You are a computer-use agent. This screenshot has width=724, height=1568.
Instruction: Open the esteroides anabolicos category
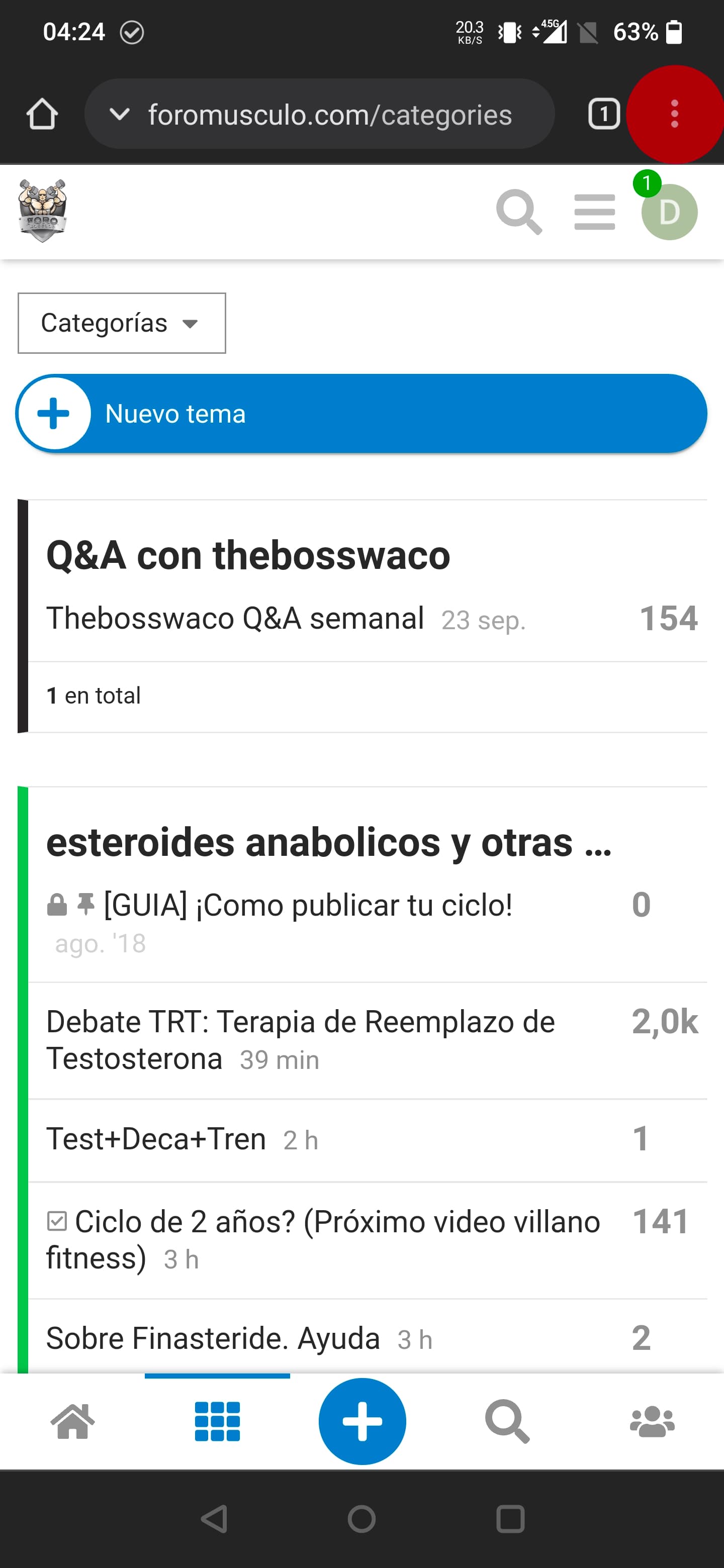point(329,842)
